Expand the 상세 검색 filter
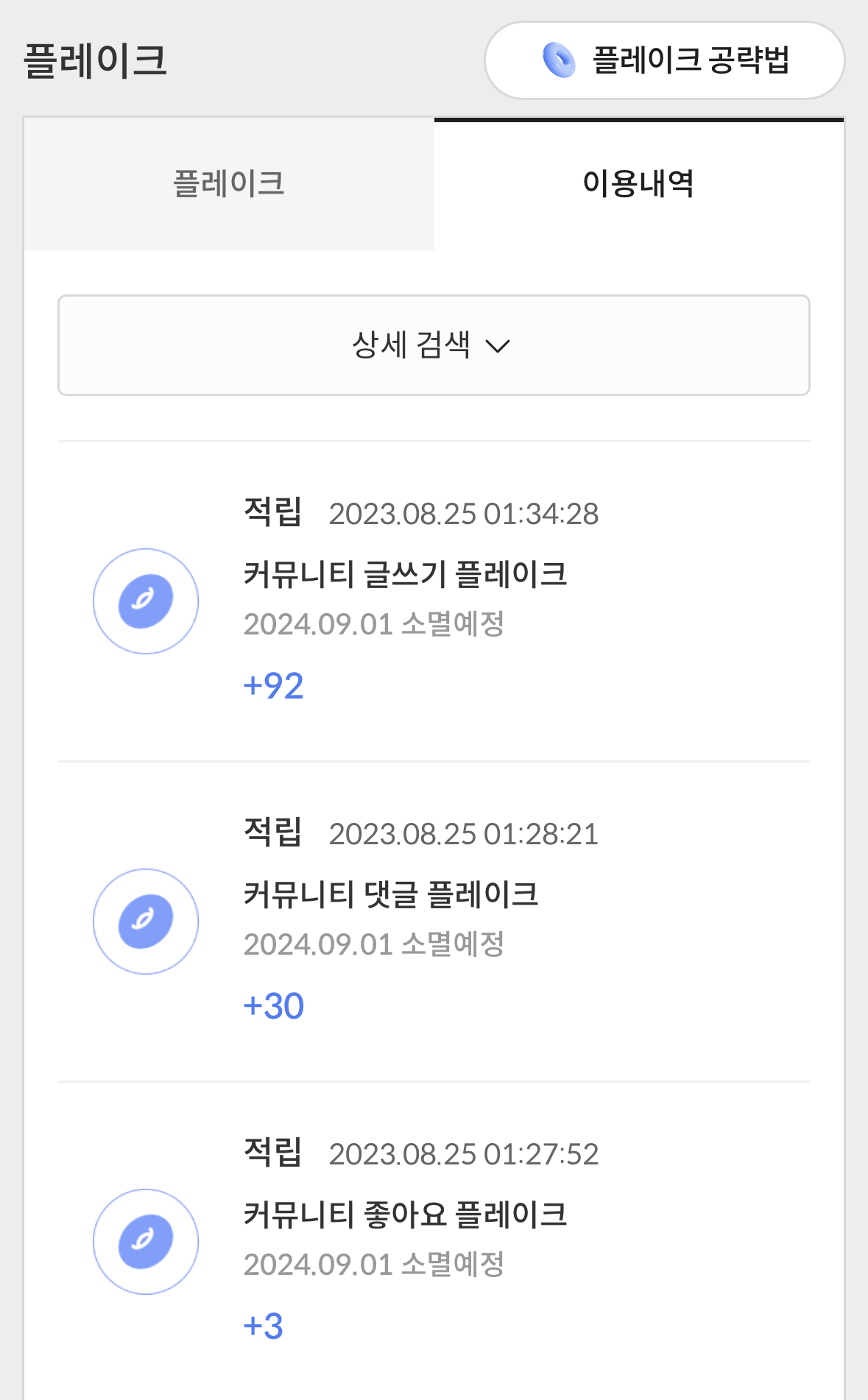 coord(434,345)
